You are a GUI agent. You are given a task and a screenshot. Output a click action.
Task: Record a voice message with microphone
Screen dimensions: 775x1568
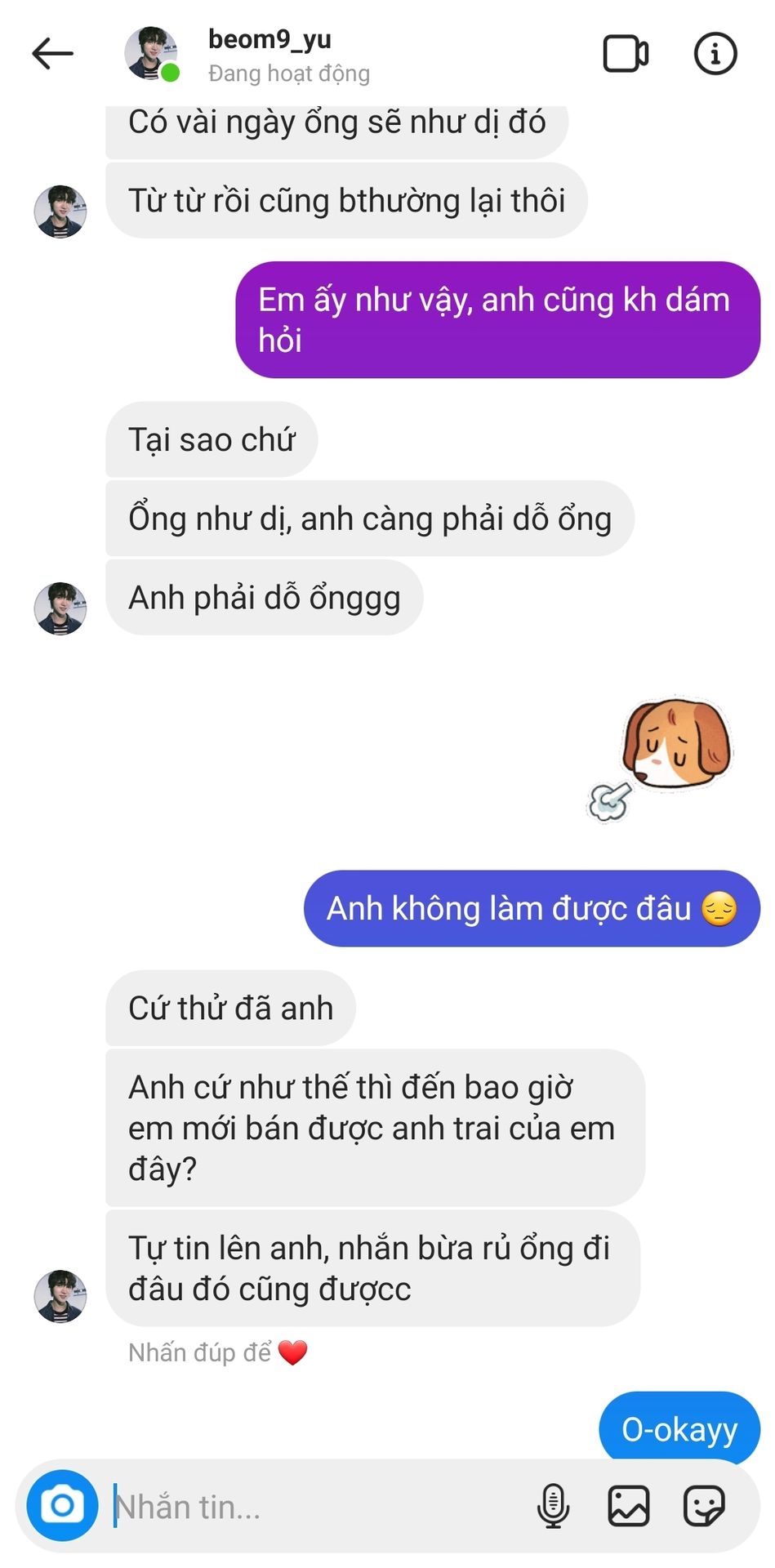(x=553, y=1505)
